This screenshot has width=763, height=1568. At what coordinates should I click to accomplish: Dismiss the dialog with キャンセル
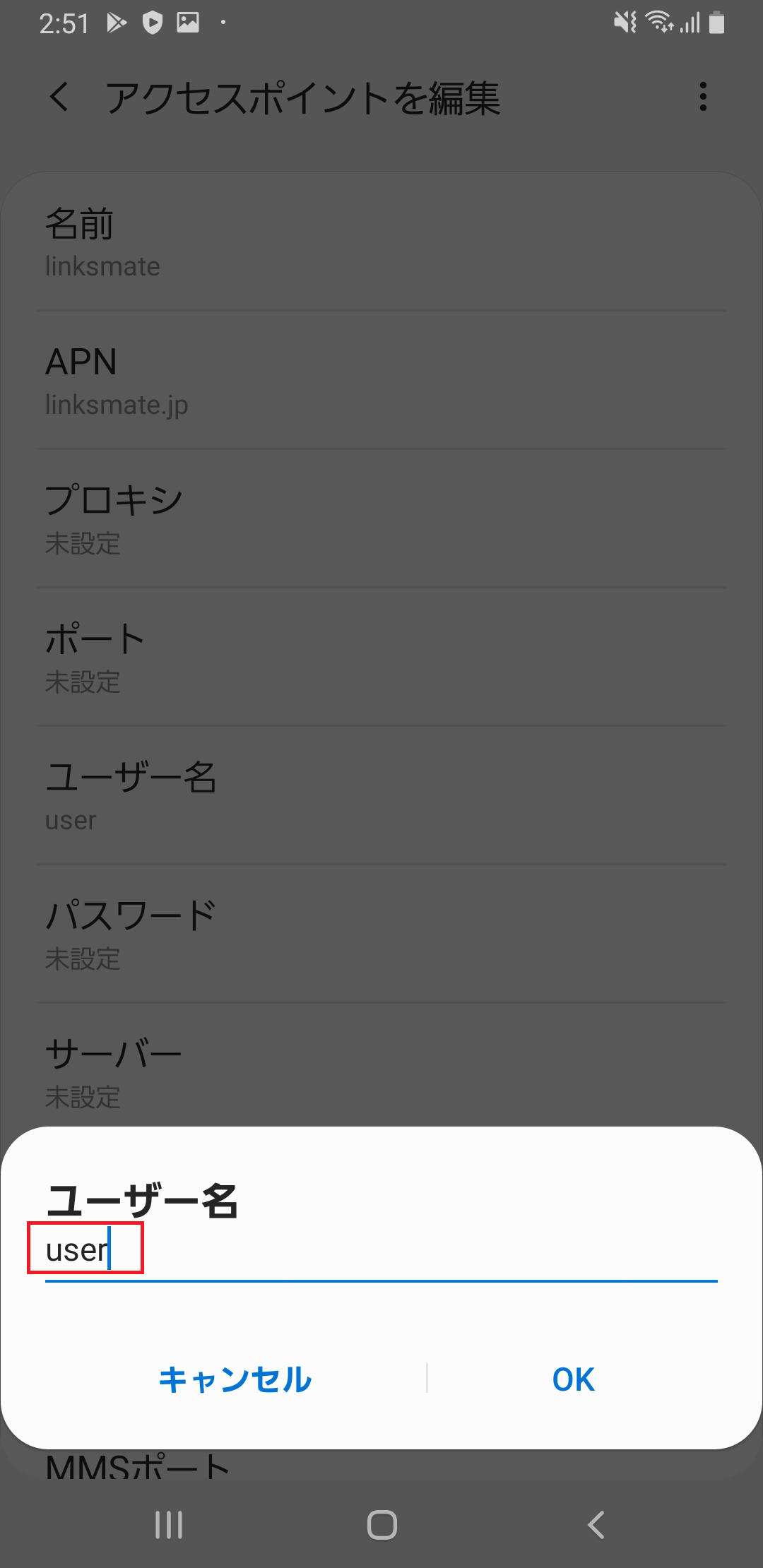(x=236, y=1379)
